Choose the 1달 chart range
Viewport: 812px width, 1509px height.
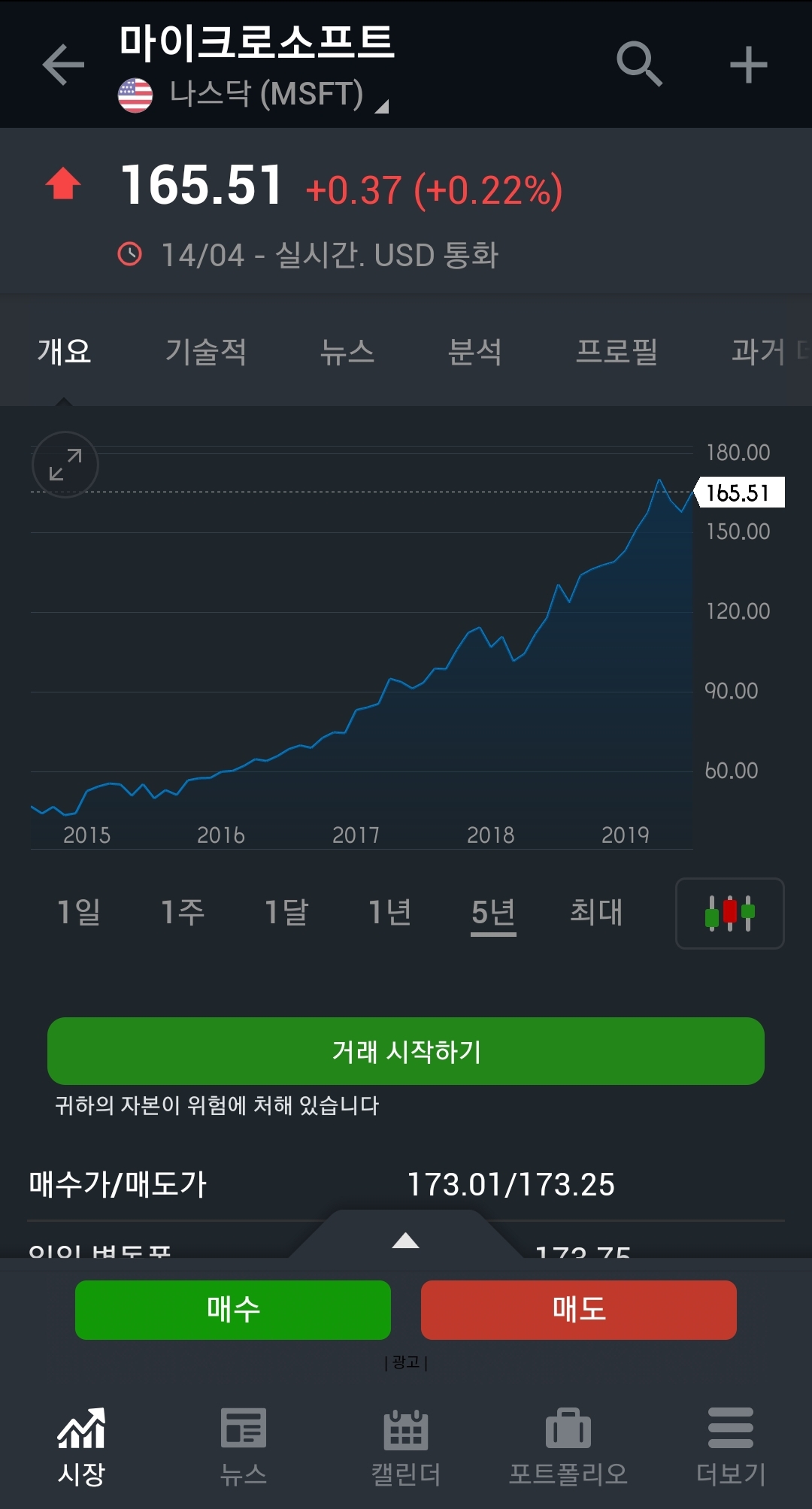(x=286, y=912)
